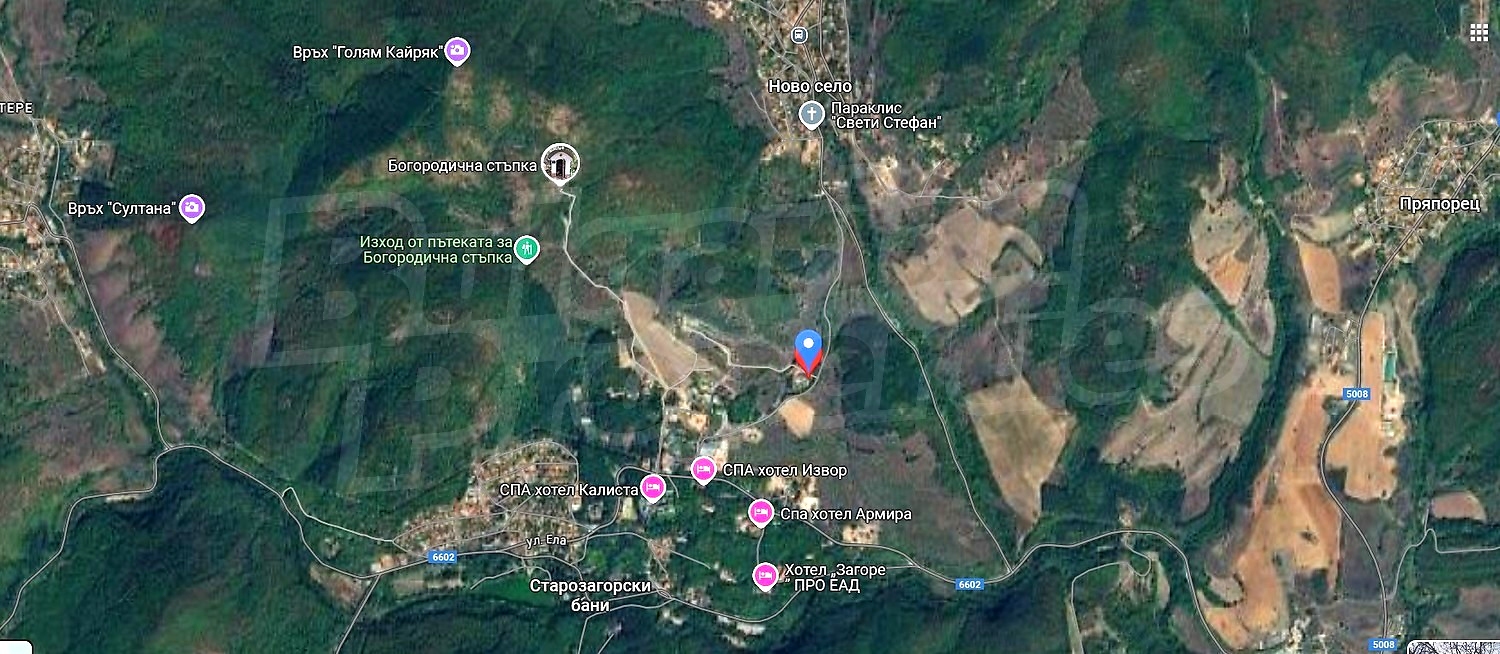Open СПА хотел Извор hotel marker
This screenshot has height=654, width=1500.
[704, 468]
